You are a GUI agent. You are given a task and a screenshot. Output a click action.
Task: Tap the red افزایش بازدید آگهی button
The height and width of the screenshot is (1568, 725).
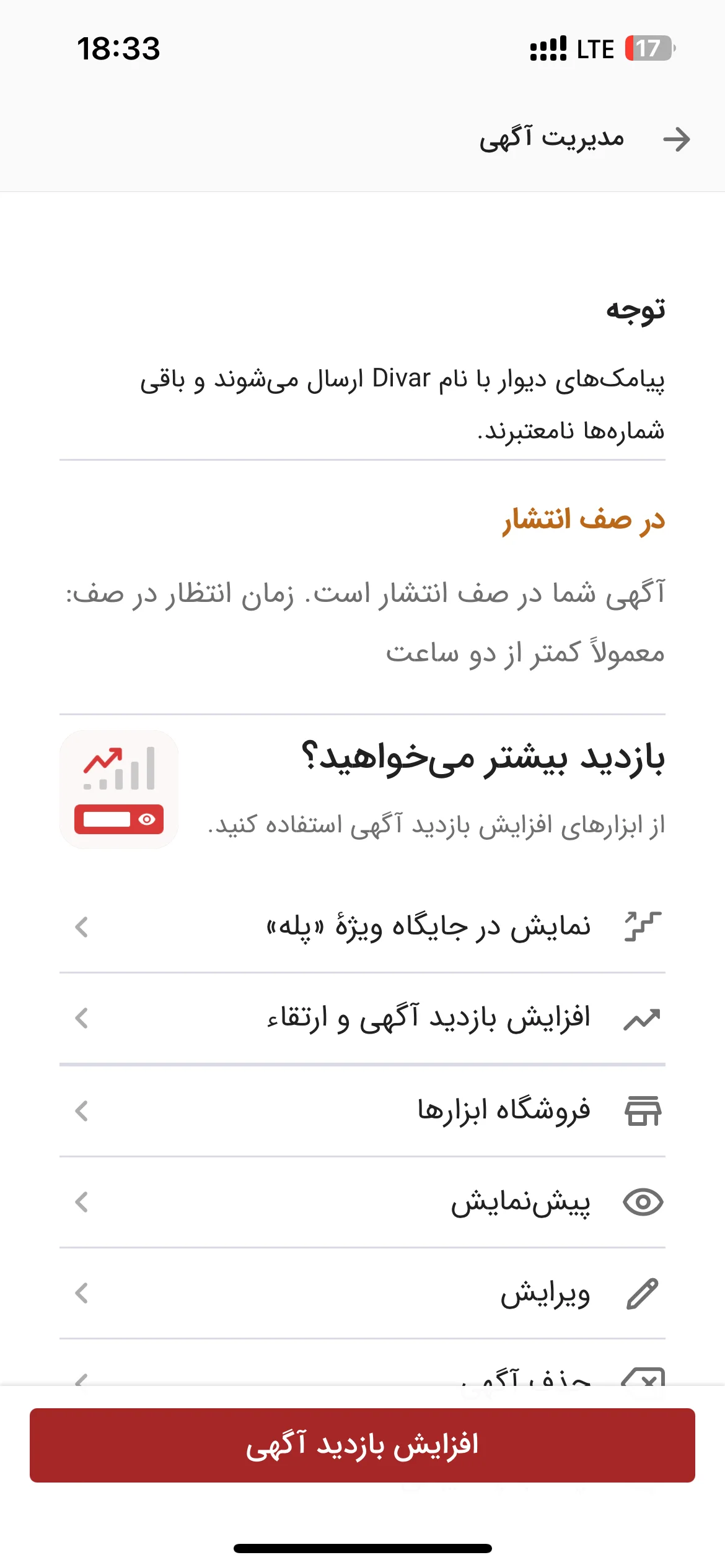(x=362, y=1445)
